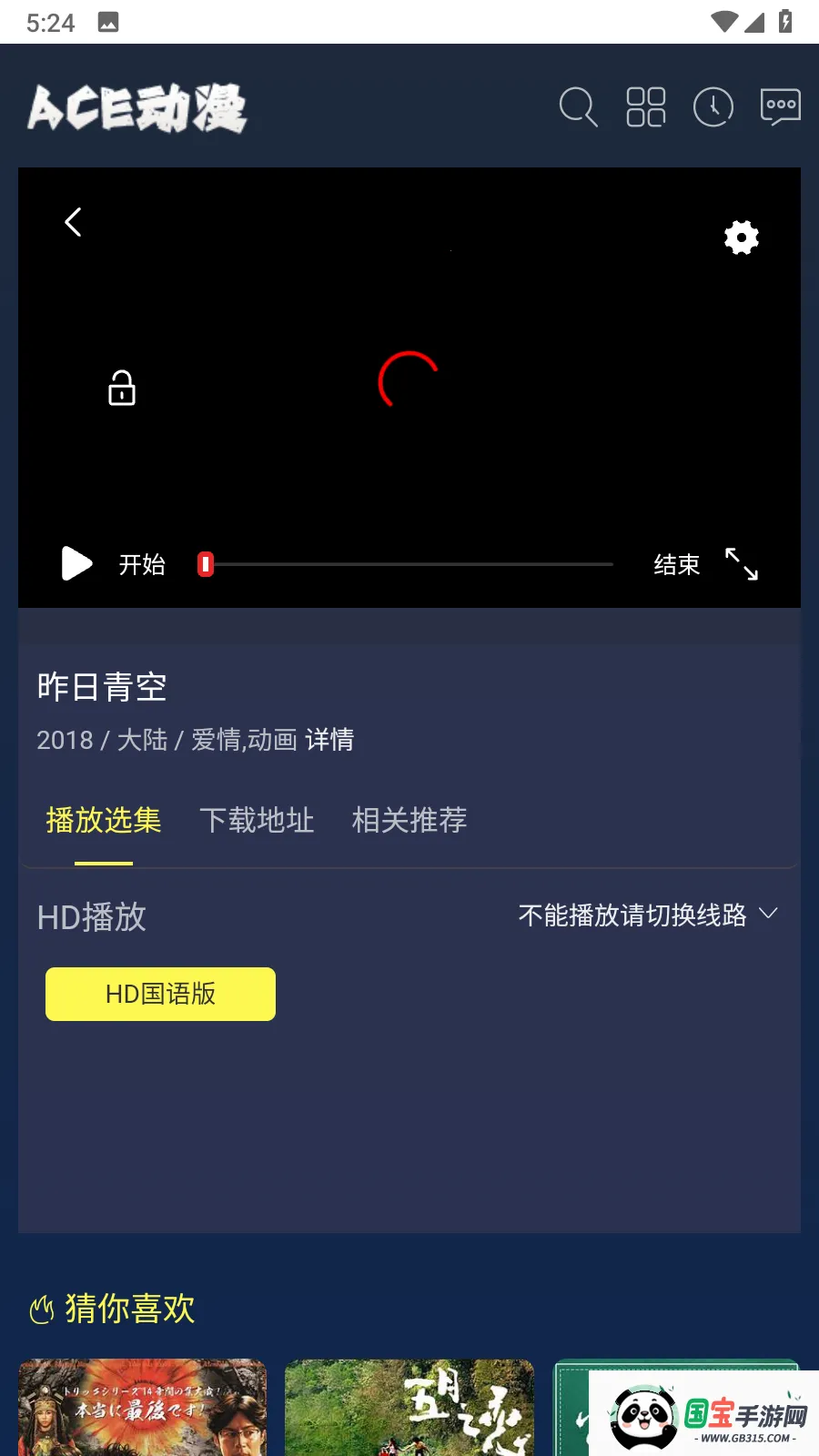819x1456 pixels.
Task: Open the search function
Action: pos(578,106)
